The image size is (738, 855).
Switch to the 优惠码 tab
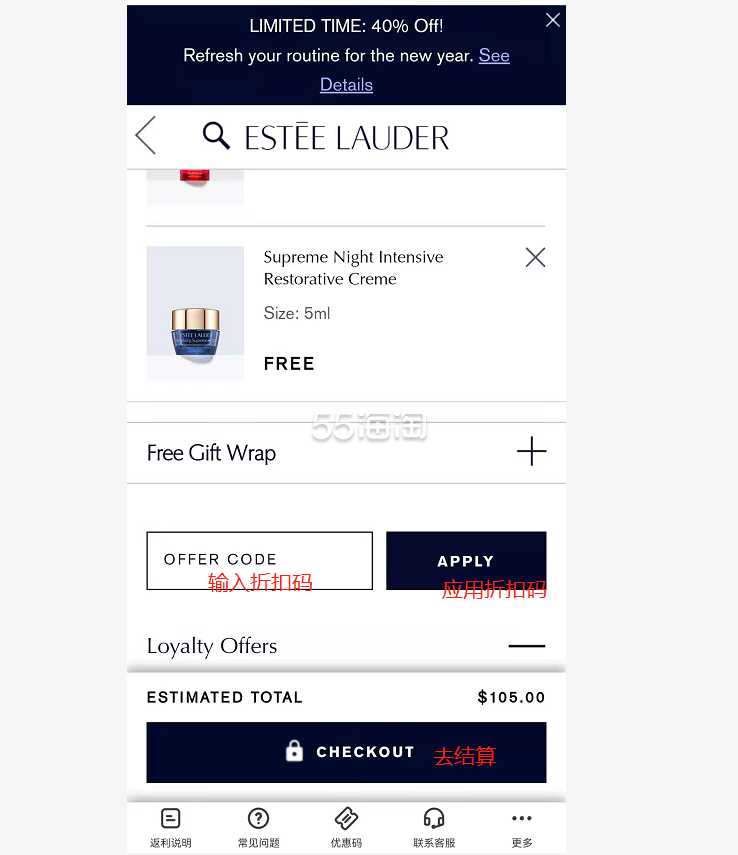point(346,827)
